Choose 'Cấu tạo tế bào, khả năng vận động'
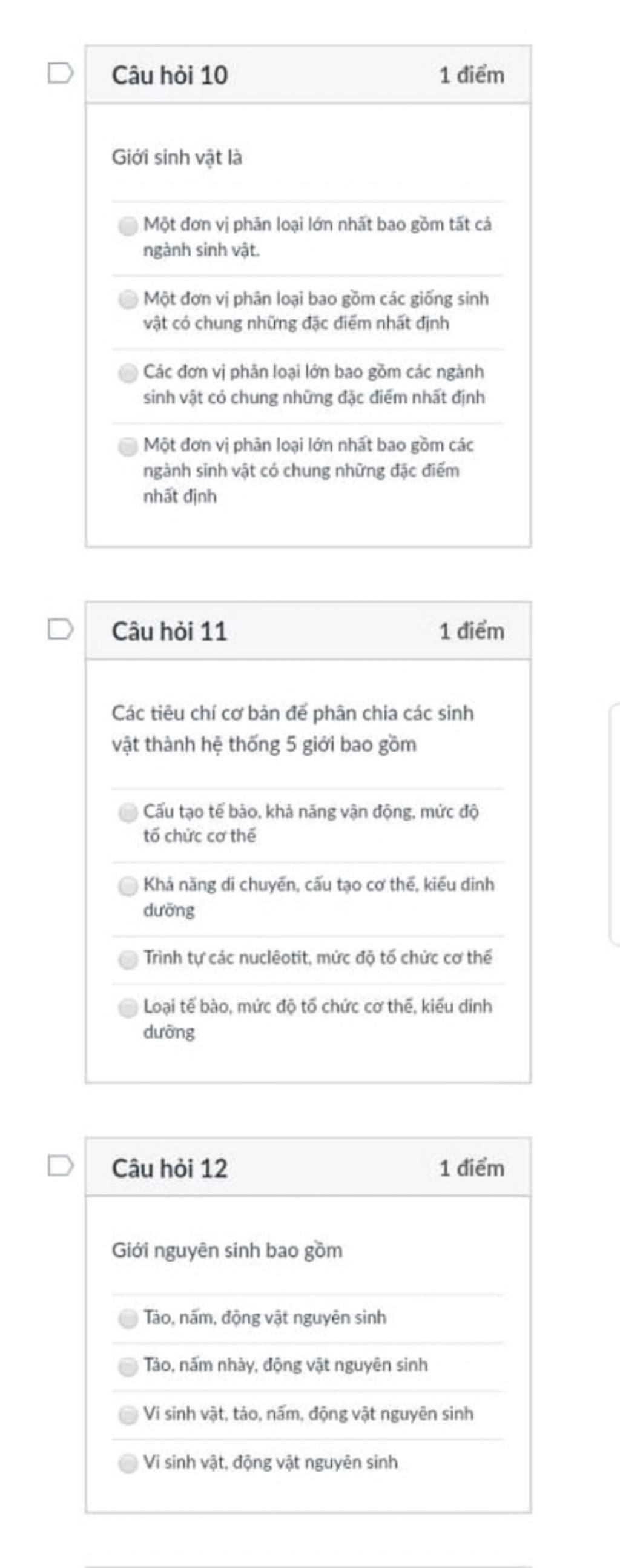The image size is (620, 1568). coord(128,813)
